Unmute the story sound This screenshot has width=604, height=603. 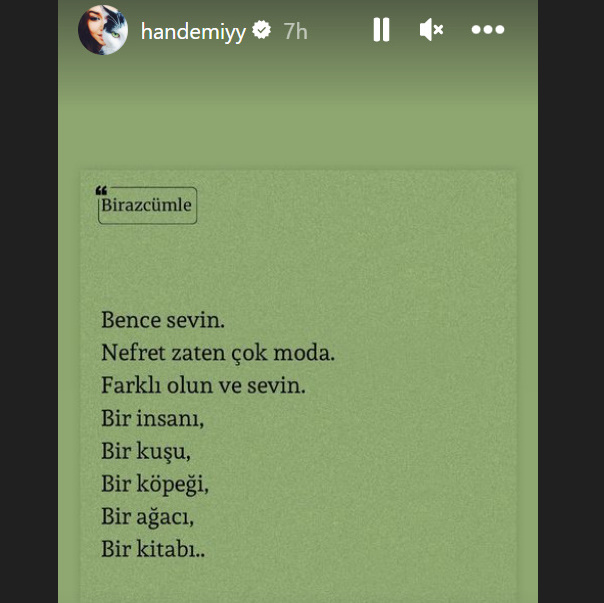pyautogui.click(x=431, y=30)
